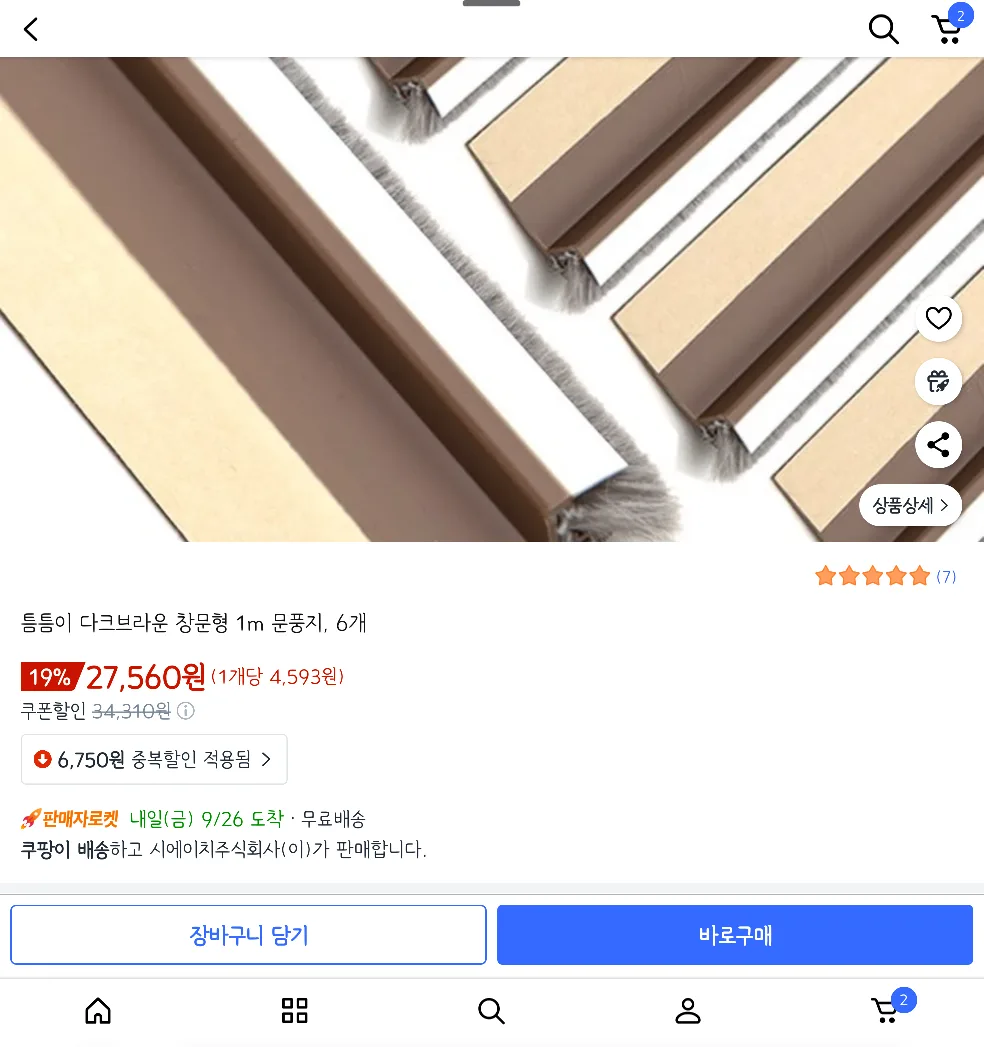Switch to the Search tab in bottom navigation
The image size is (984, 1047).
tap(491, 1011)
